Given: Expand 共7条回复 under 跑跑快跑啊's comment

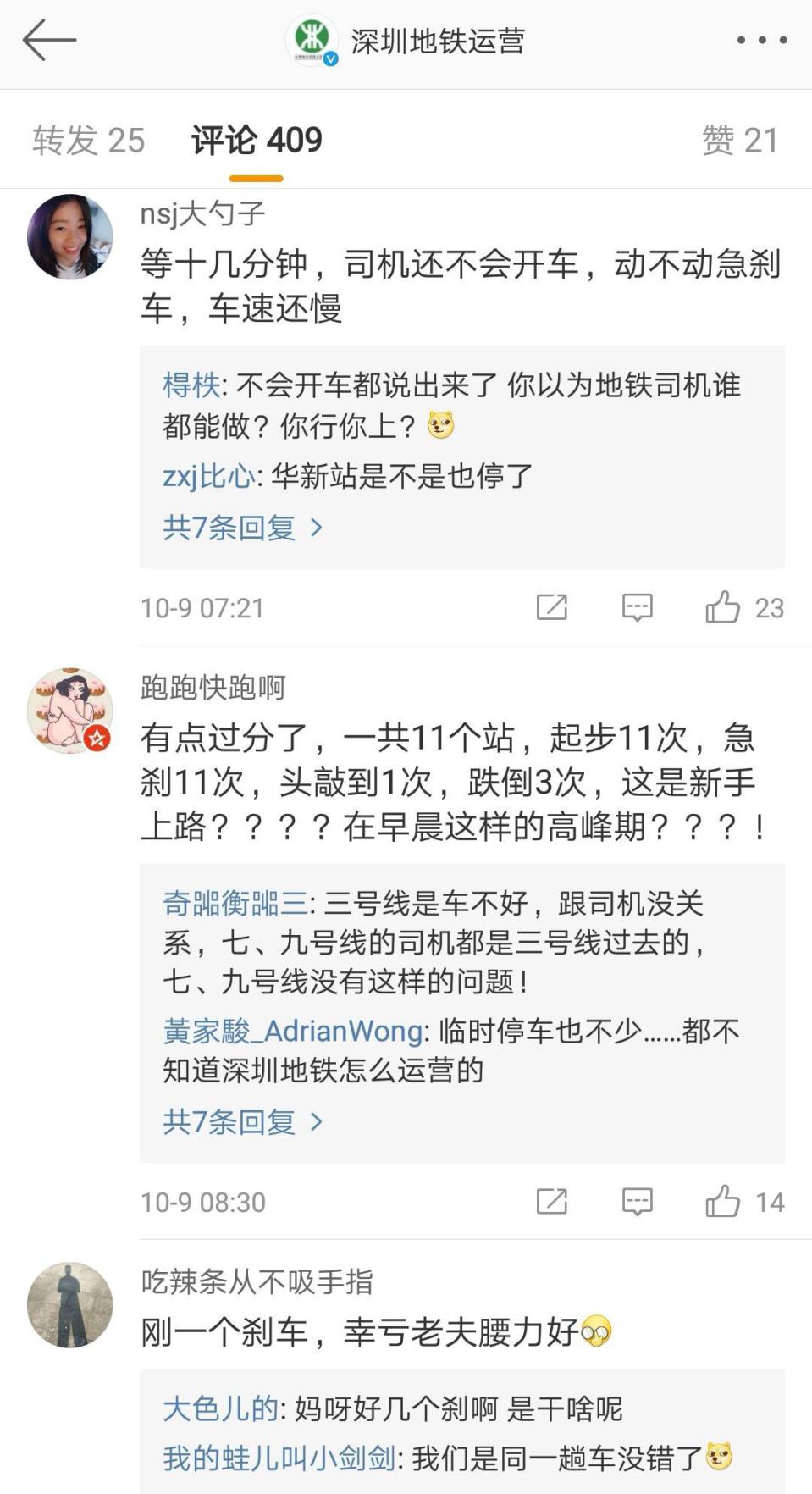Looking at the screenshot, I should point(243,1122).
